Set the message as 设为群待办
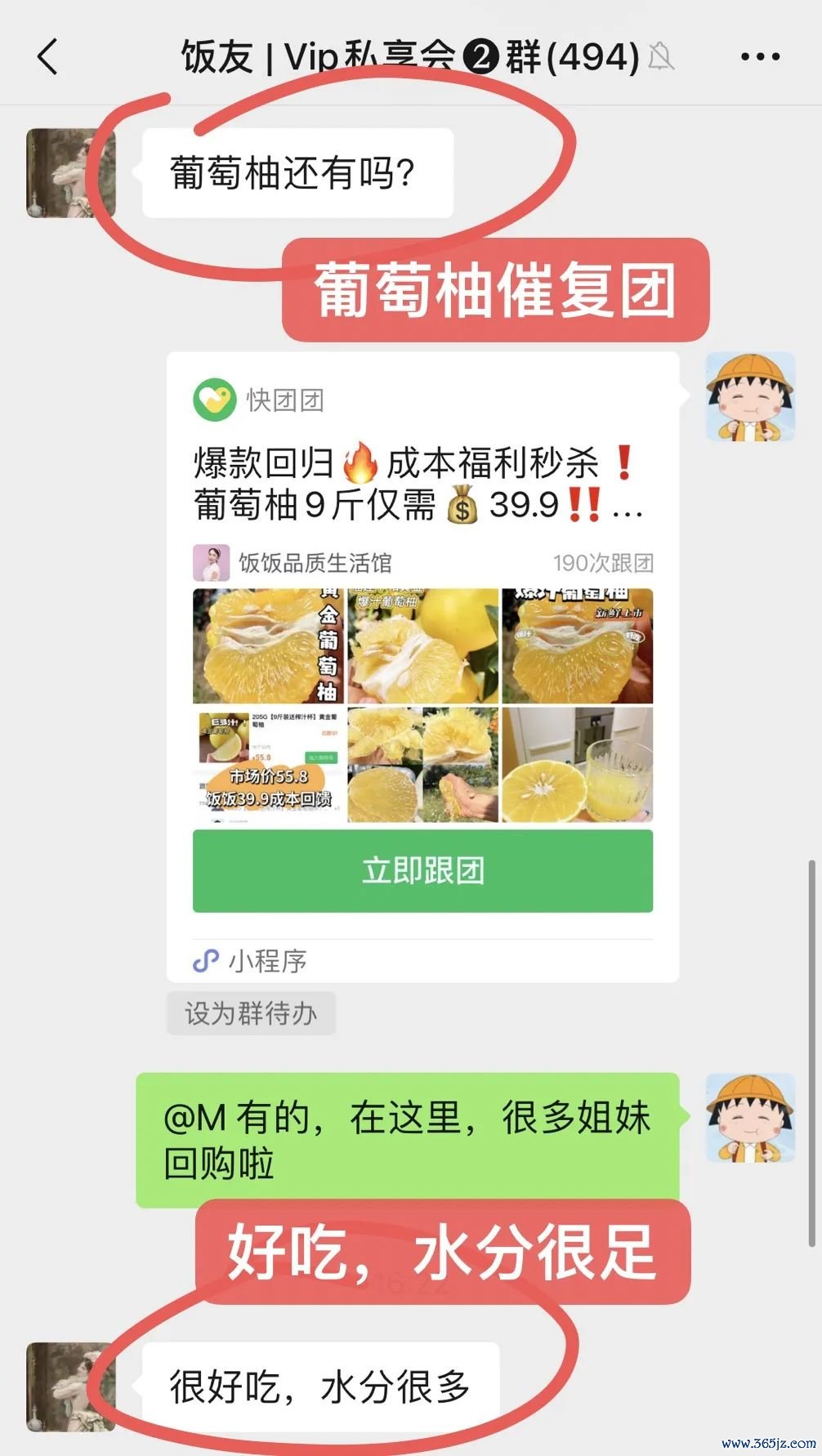Screen dimensions: 822x1456 (251, 1013)
